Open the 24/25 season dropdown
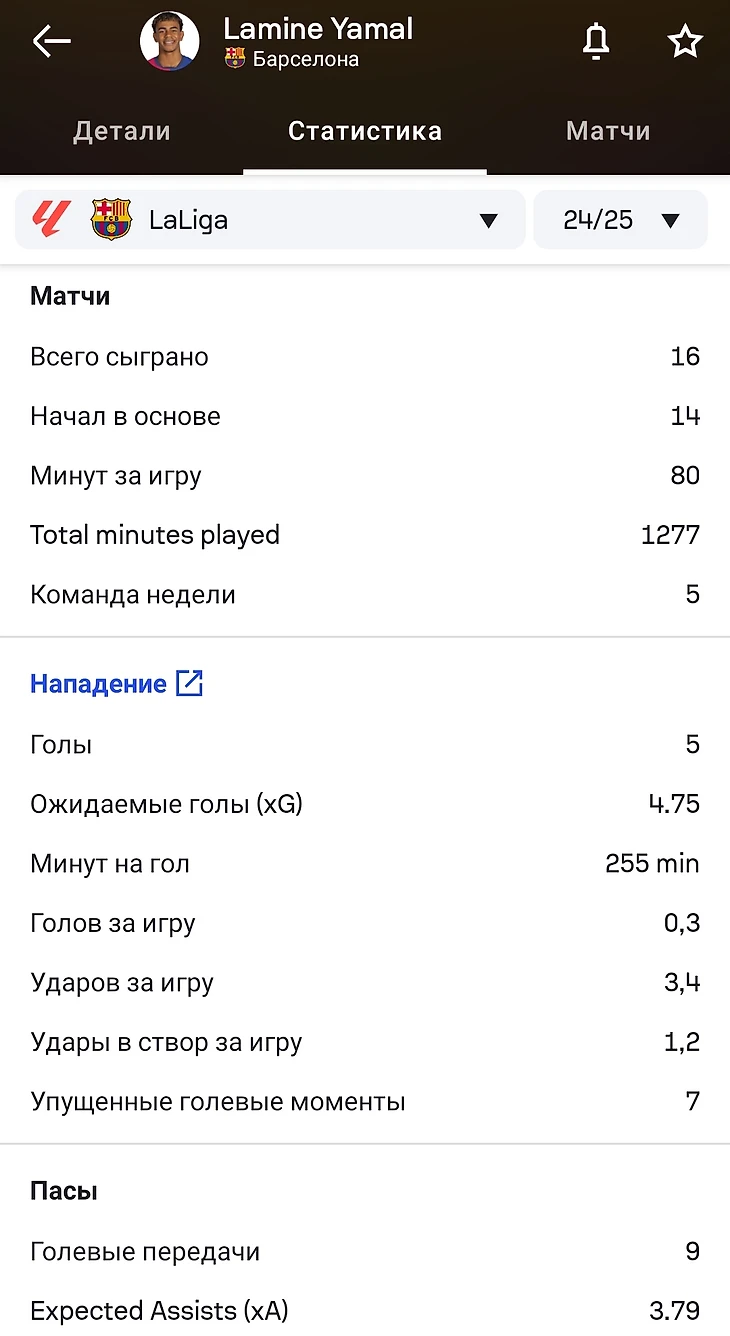Screen dimensions: 730x1336 tap(620, 219)
